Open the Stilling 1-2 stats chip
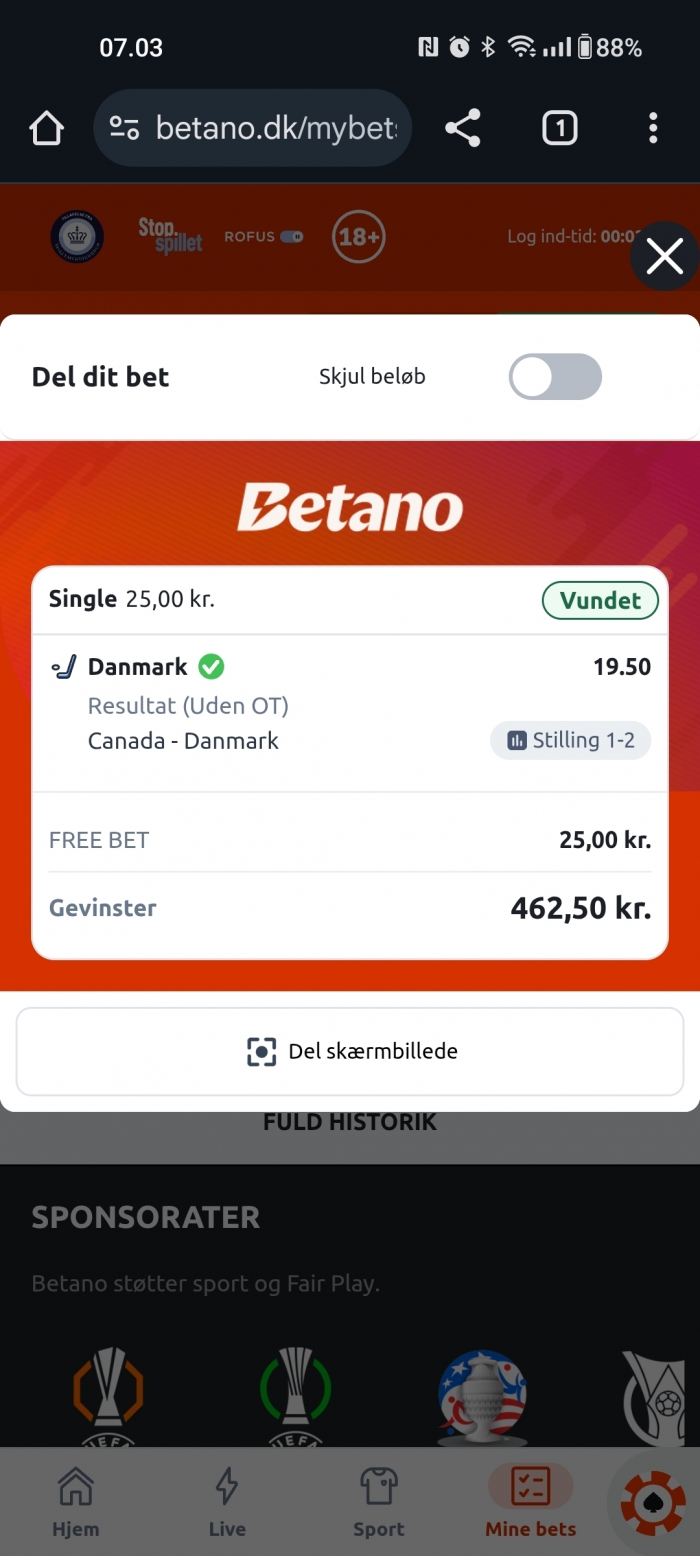Screen dimensions: 700x1556 570,741
